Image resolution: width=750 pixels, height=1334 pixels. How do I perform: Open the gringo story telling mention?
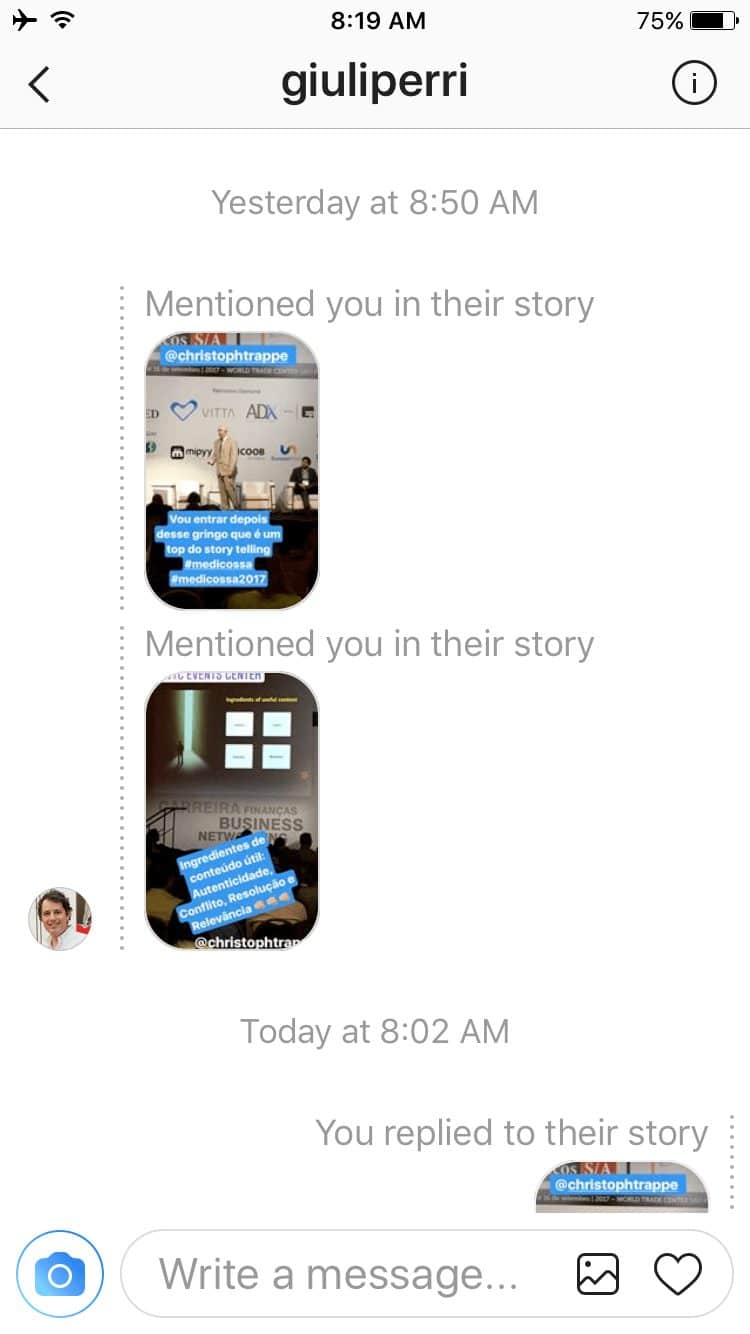click(232, 470)
